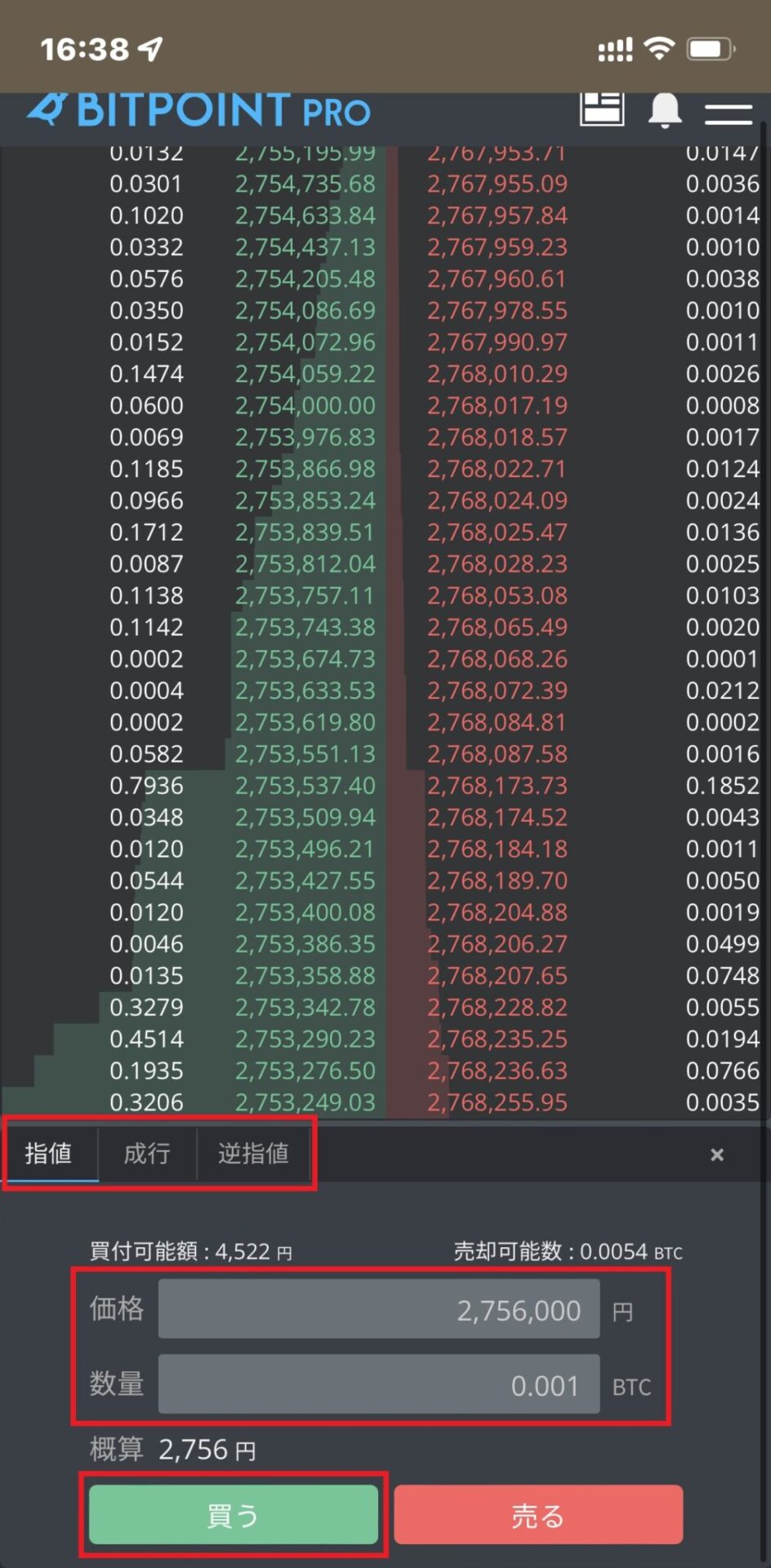Viewport: 771px width, 1568px height.
Task: Switch to the 指値 order tab
Action: tap(49, 1153)
